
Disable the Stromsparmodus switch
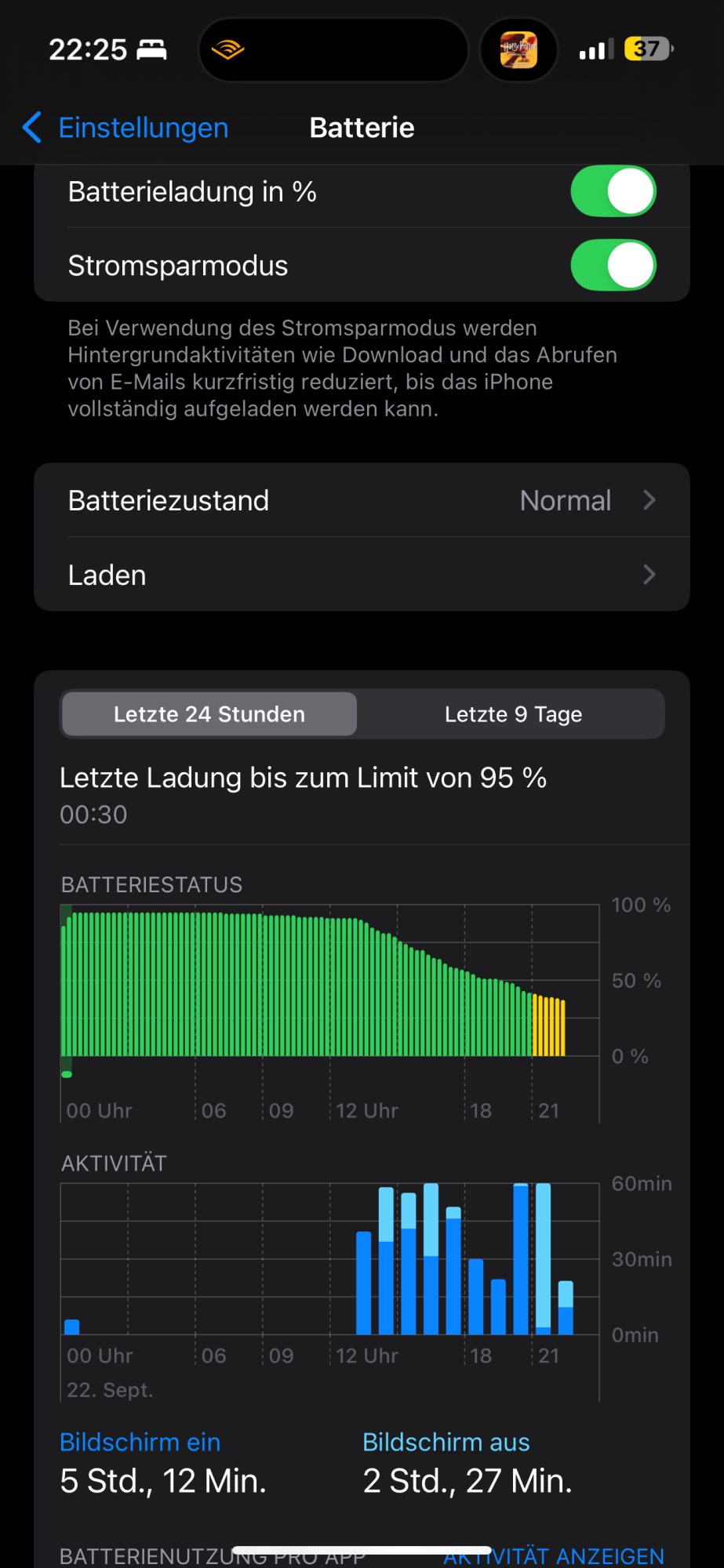coord(613,266)
